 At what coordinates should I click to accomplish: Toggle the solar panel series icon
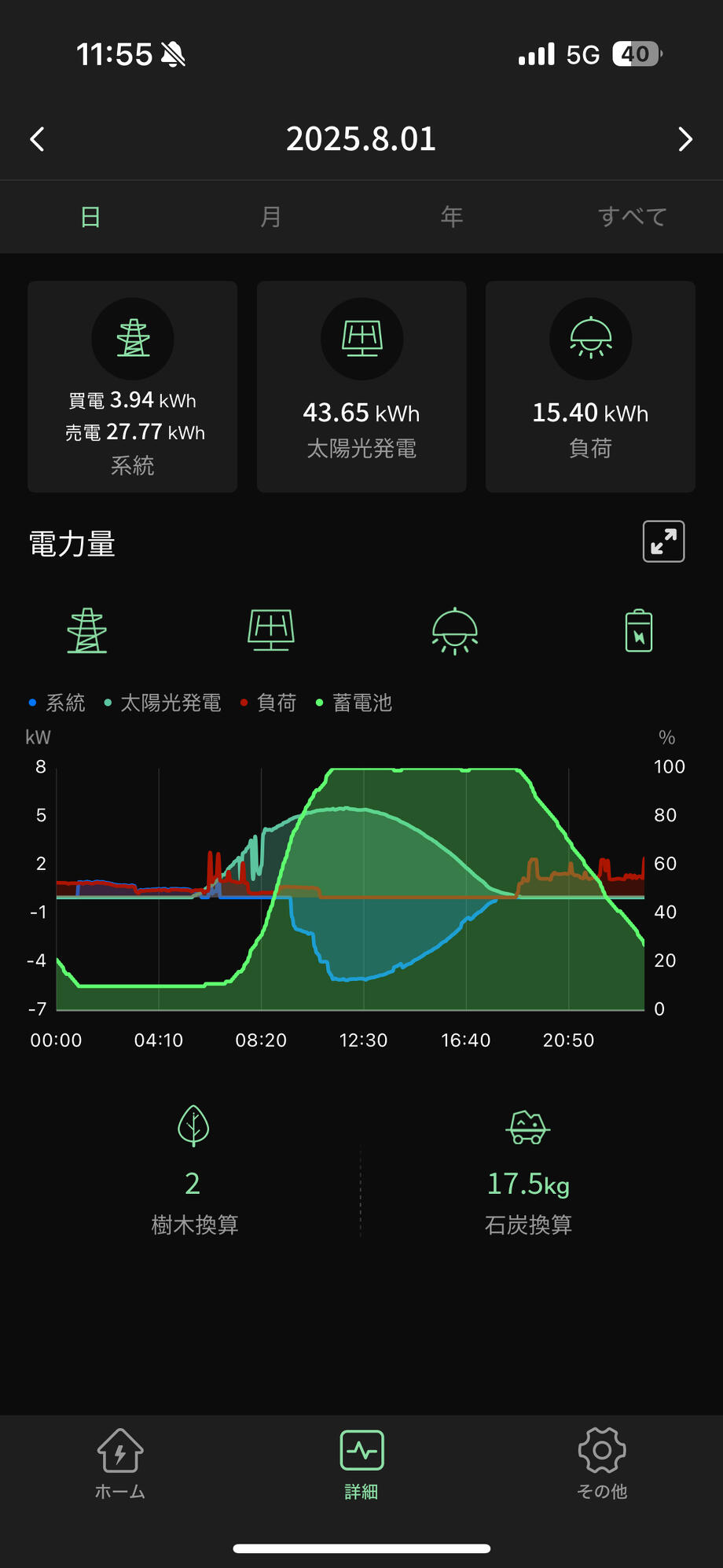[x=271, y=630]
